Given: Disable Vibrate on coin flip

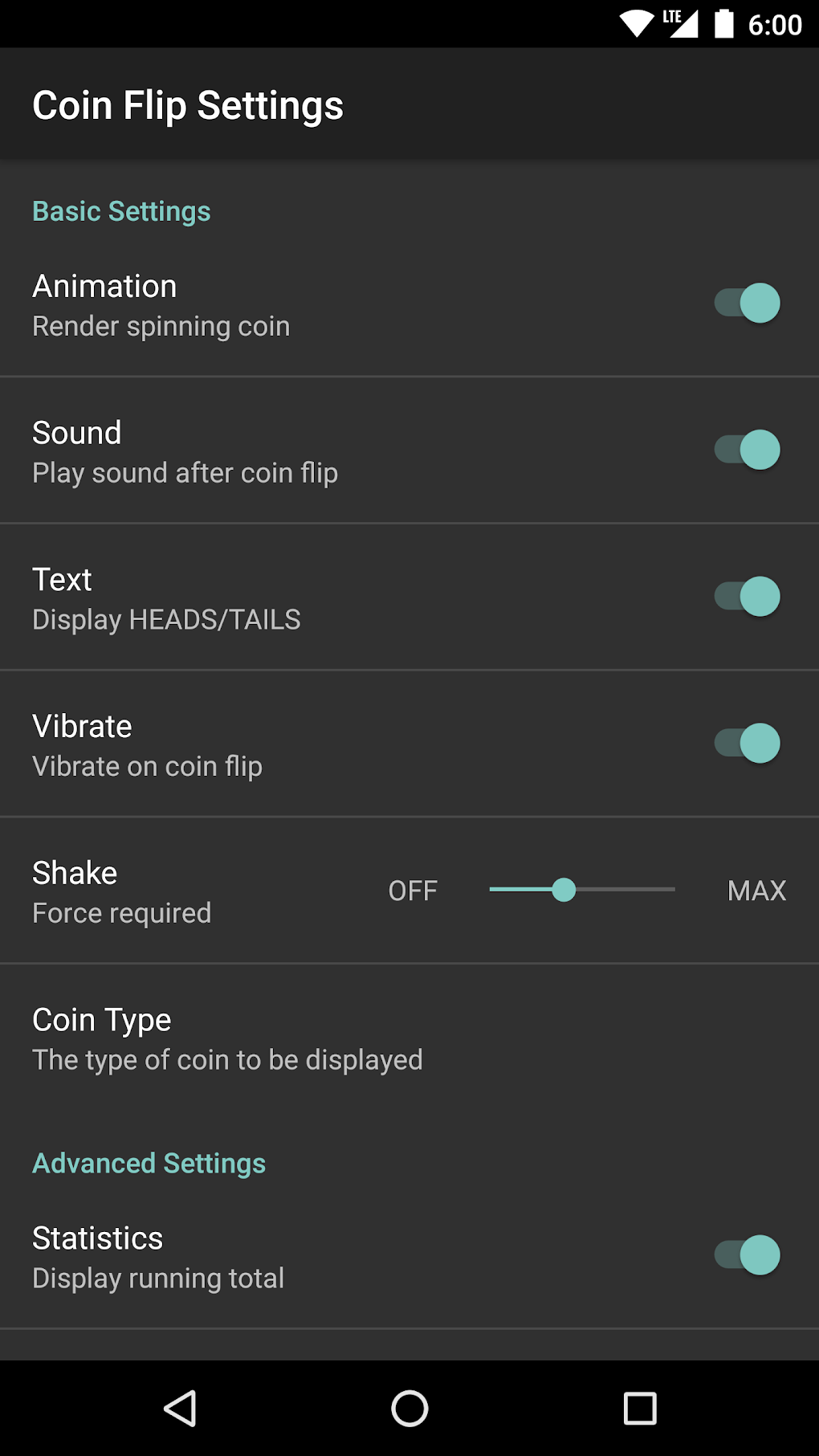Looking at the screenshot, I should (747, 743).
